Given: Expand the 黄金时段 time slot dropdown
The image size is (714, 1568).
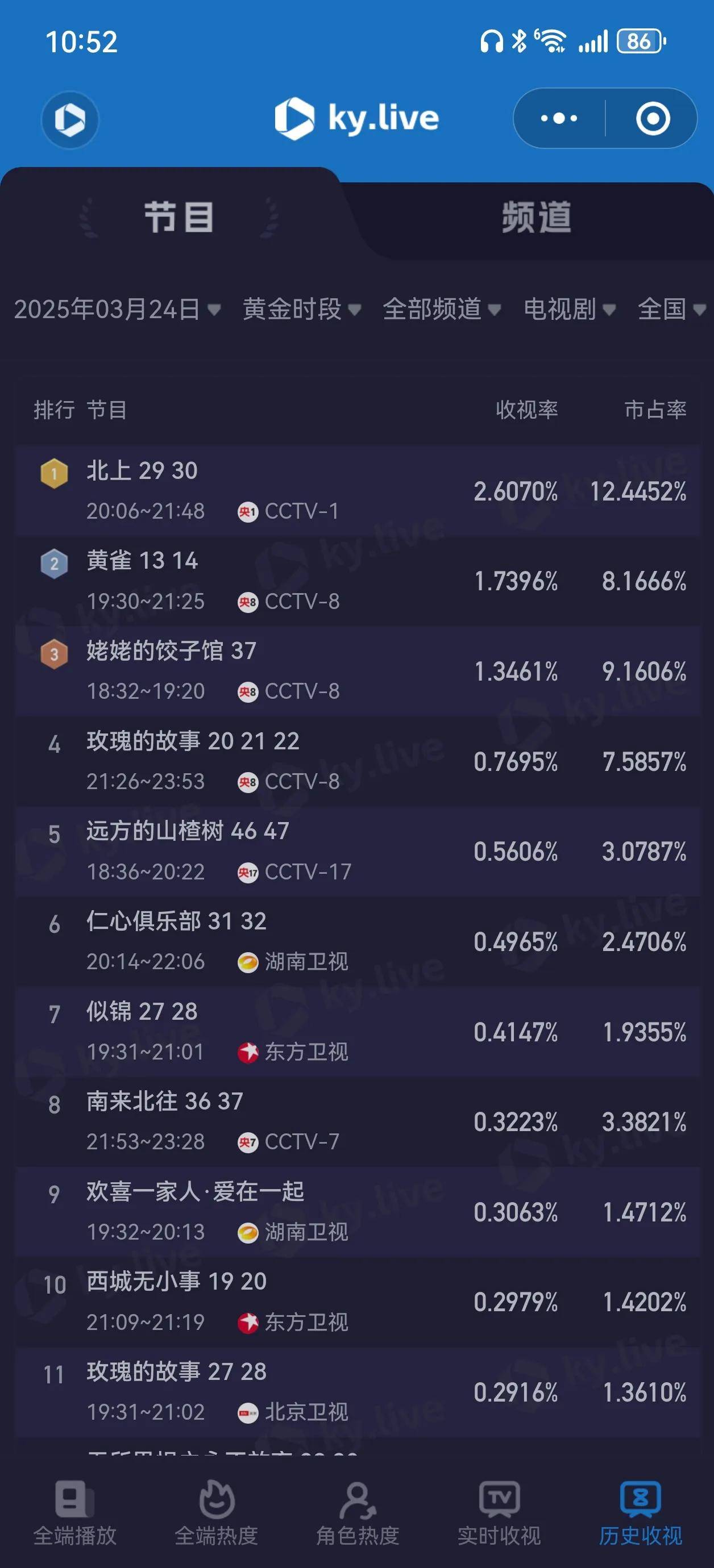Looking at the screenshot, I should tap(301, 309).
